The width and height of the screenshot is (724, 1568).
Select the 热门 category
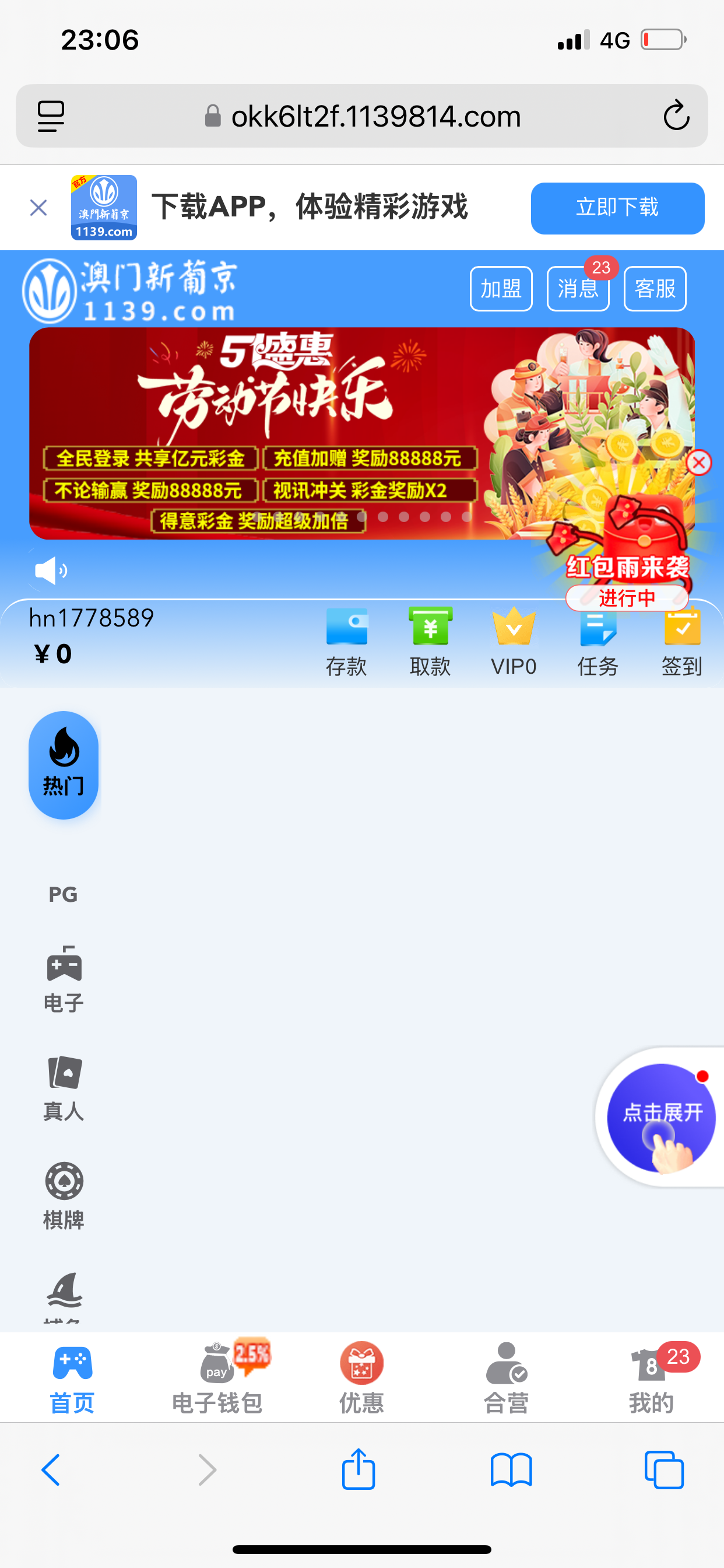[64, 765]
